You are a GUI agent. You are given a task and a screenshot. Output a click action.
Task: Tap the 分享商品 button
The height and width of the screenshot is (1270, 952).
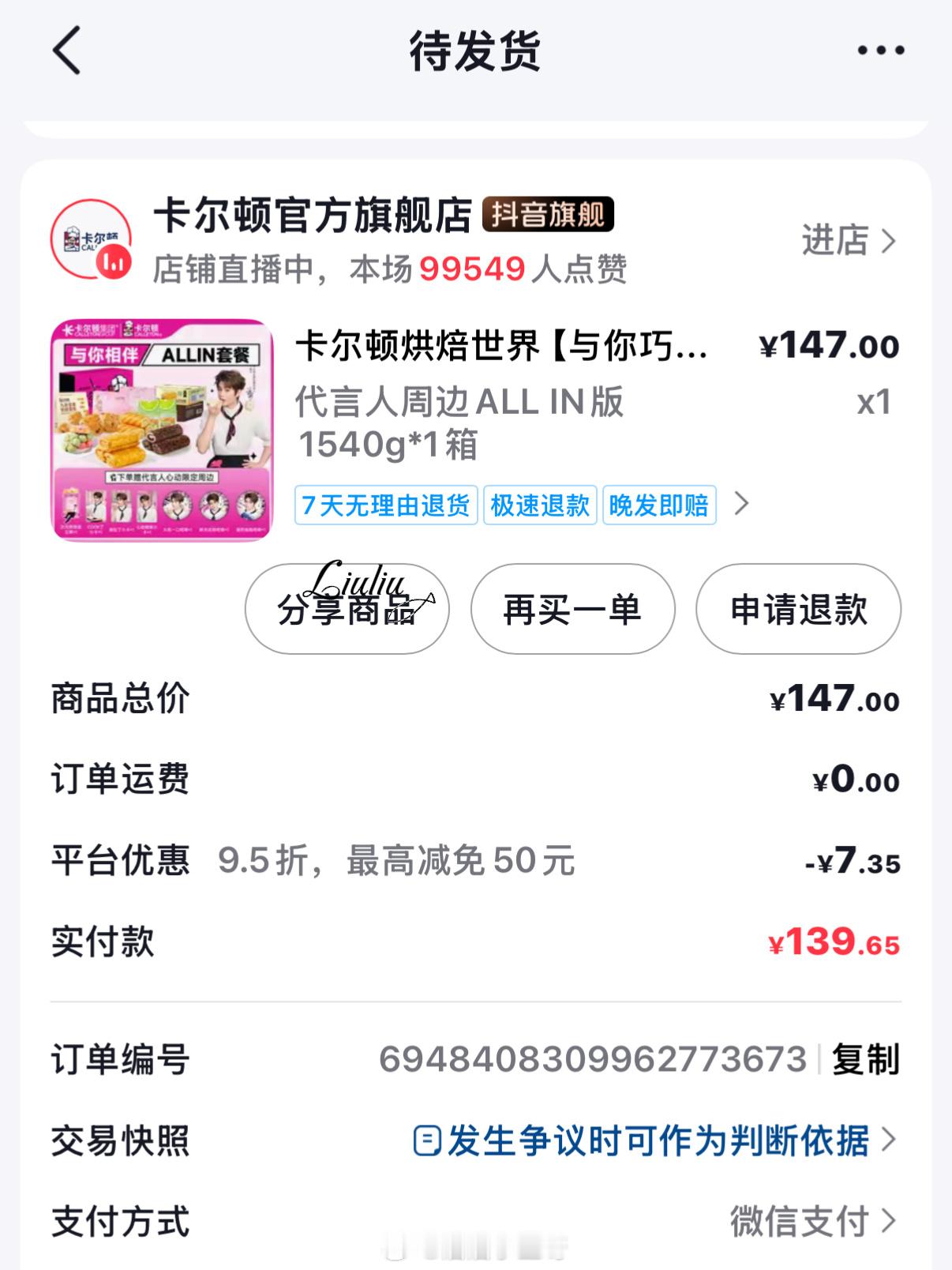pyautogui.click(x=347, y=610)
